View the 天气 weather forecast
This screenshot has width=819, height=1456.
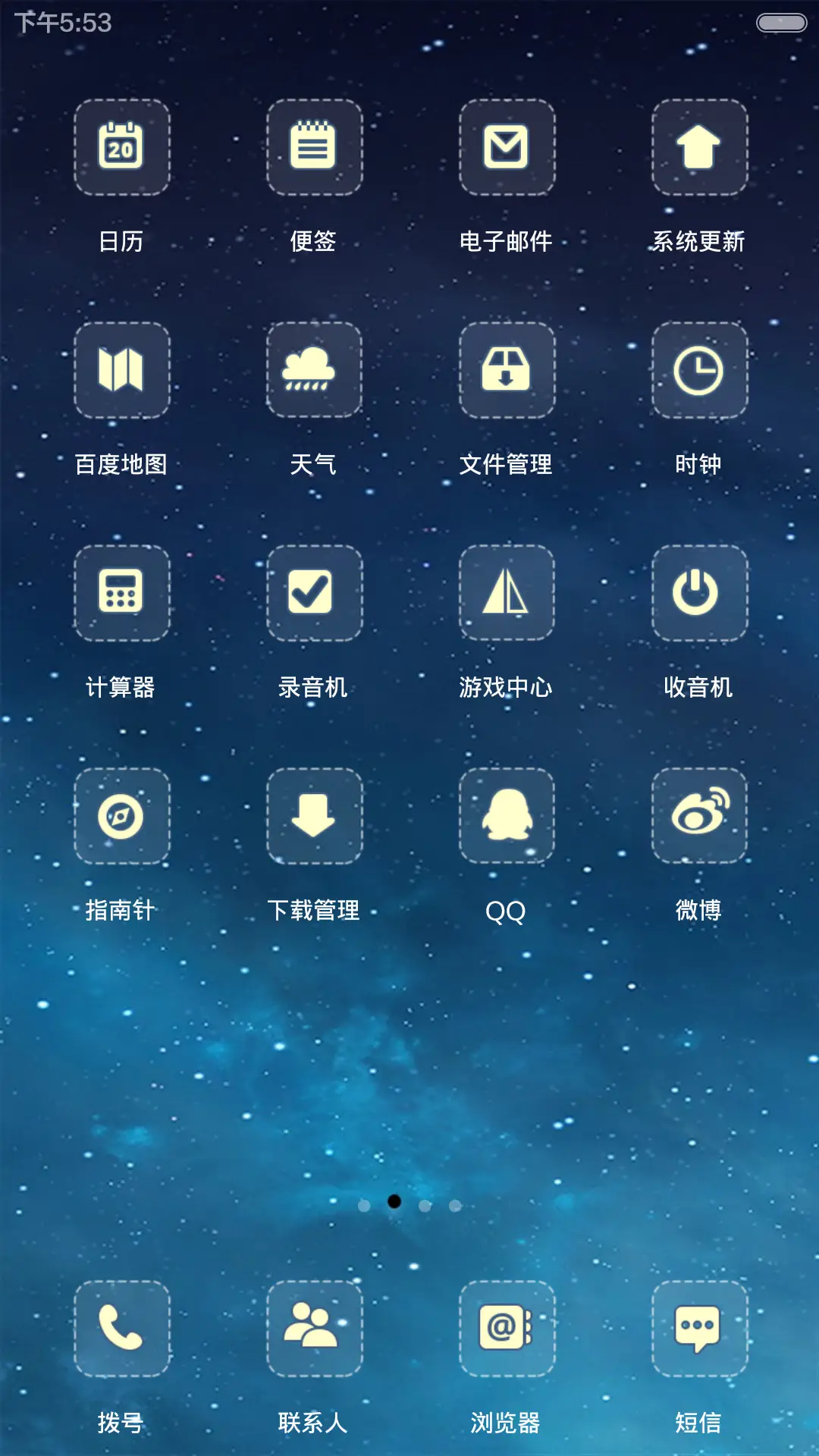[314, 371]
